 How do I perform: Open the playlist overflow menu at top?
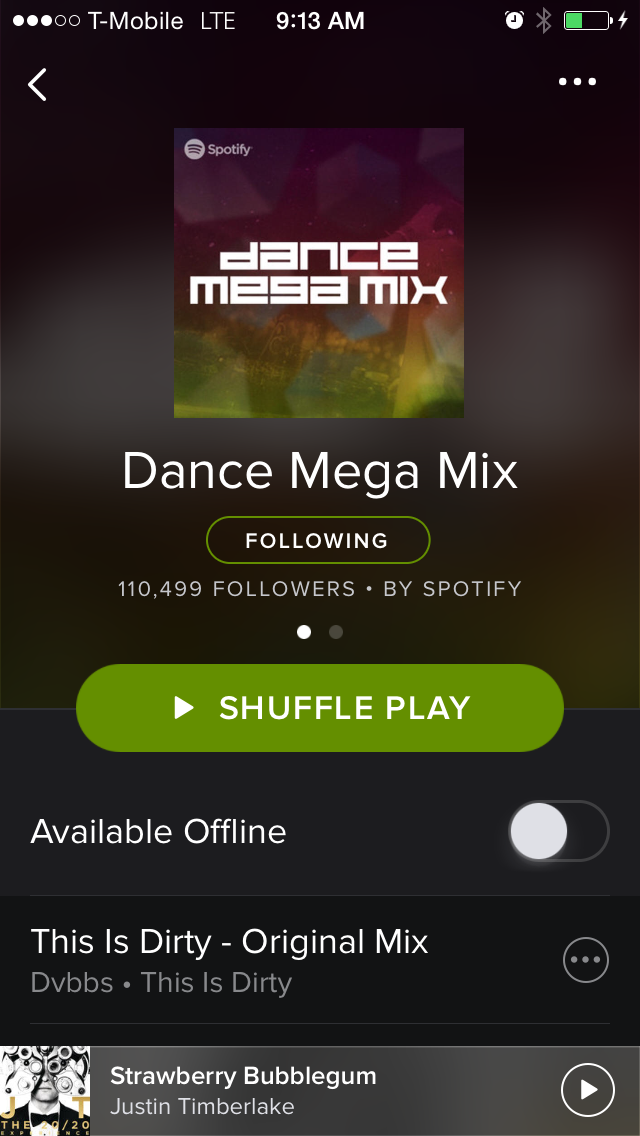tap(577, 82)
